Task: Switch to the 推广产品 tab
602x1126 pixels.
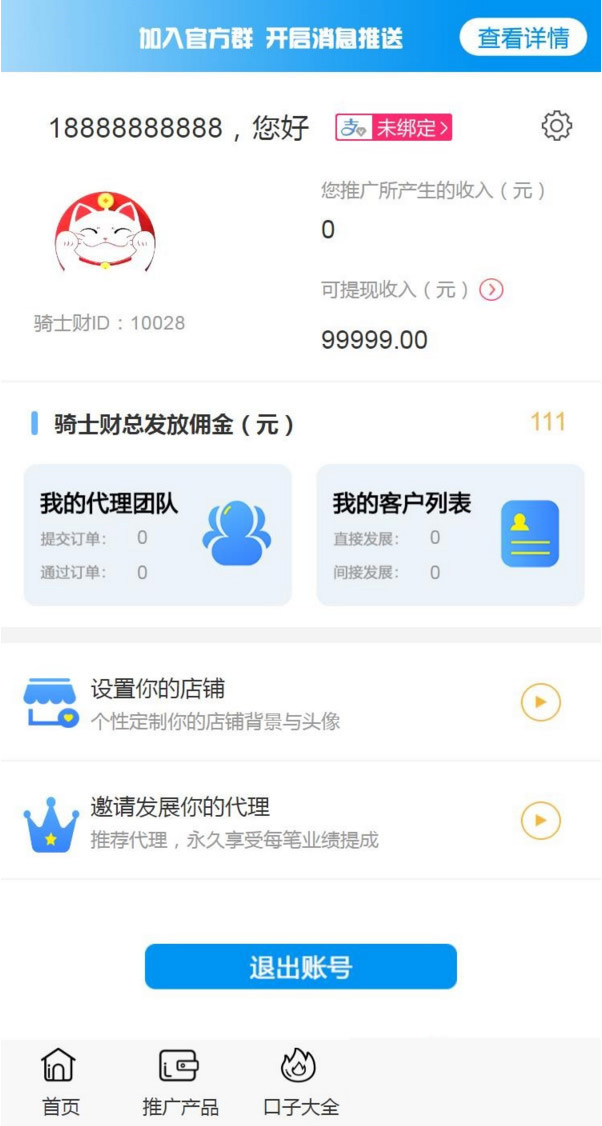Action: 180,1082
